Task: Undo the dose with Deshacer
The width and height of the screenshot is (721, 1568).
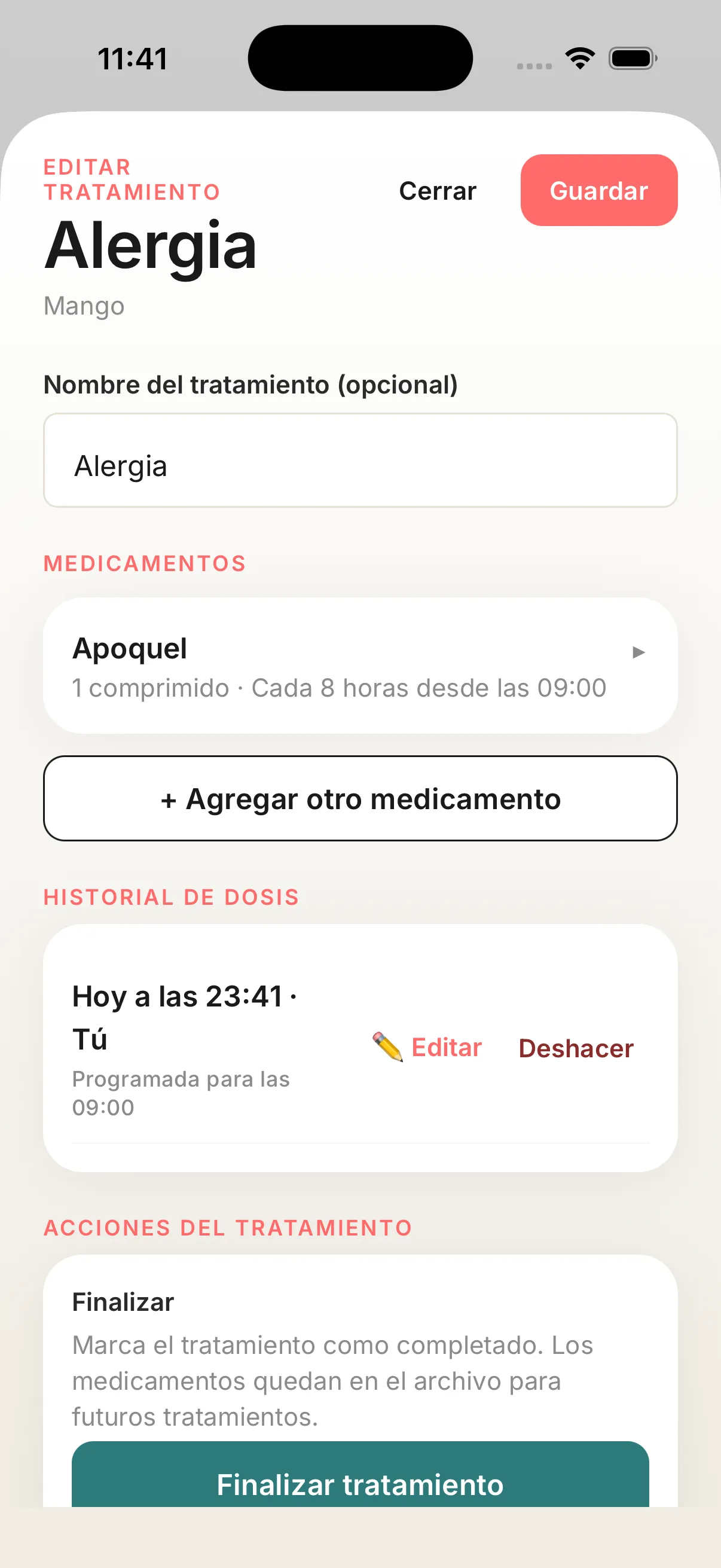Action: pos(576,1048)
